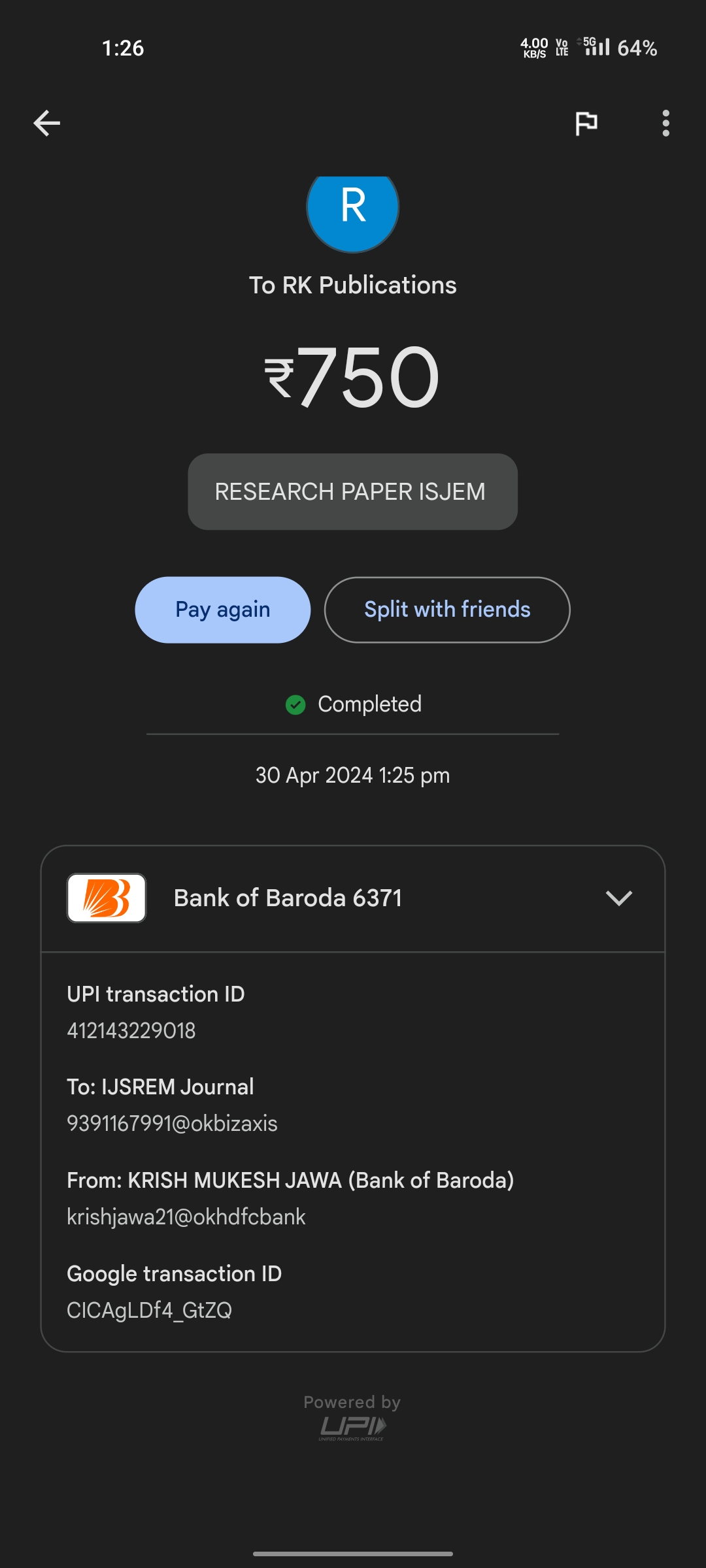The image size is (706, 1568).
Task: Report this transaction with the flag icon
Action: 586,123
